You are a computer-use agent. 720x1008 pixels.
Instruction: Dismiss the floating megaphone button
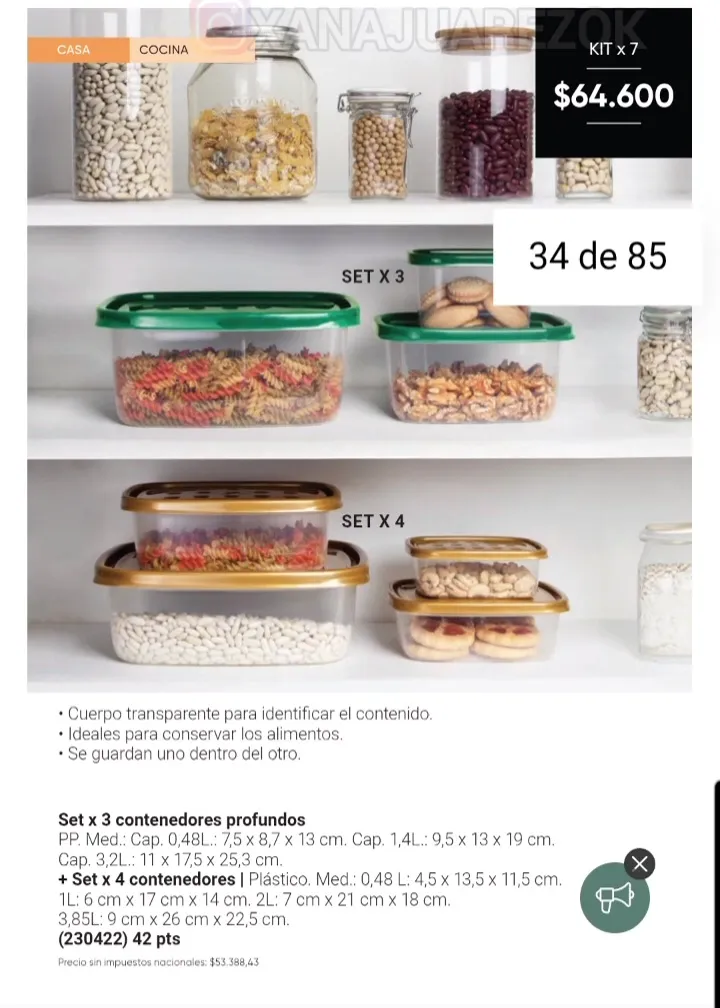click(x=640, y=863)
